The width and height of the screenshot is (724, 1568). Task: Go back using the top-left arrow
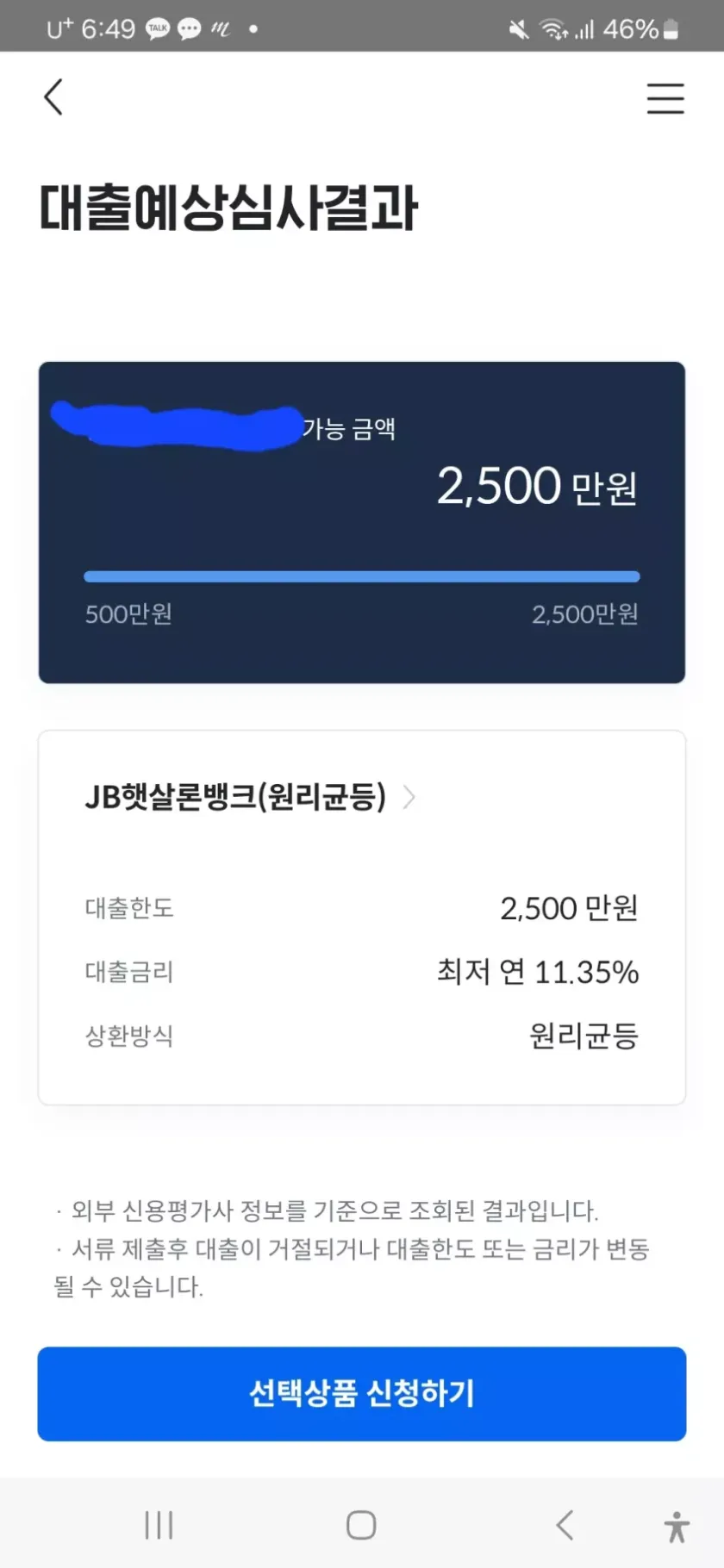point(53,97)
